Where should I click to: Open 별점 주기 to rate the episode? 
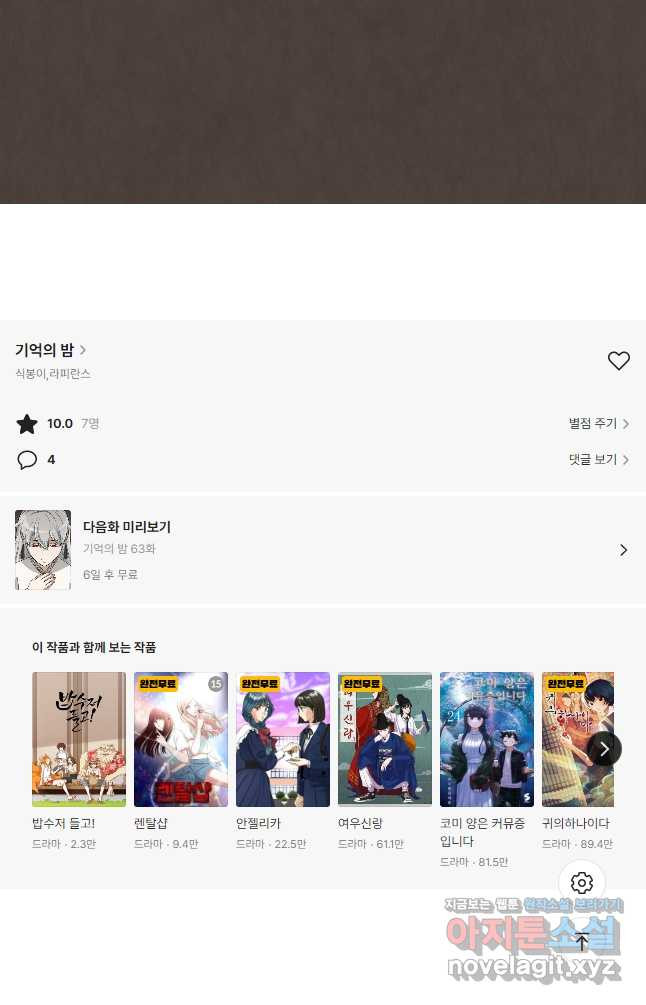pyautogui.click(x=598, y=424)
